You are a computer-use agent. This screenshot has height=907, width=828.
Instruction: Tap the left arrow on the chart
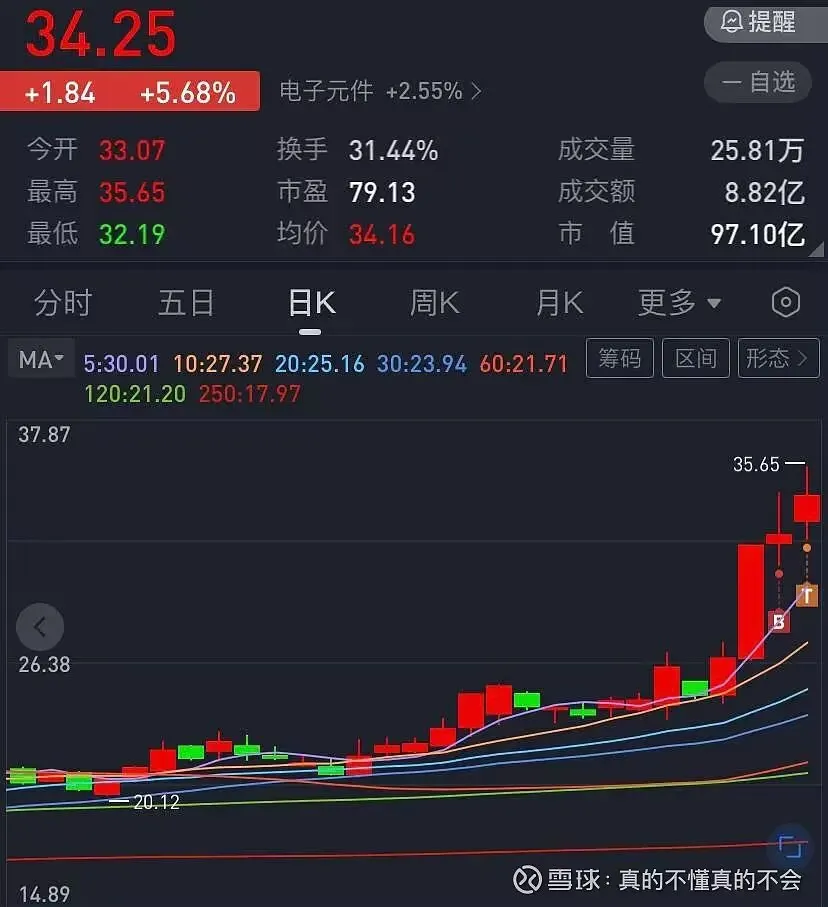[40, 628]
